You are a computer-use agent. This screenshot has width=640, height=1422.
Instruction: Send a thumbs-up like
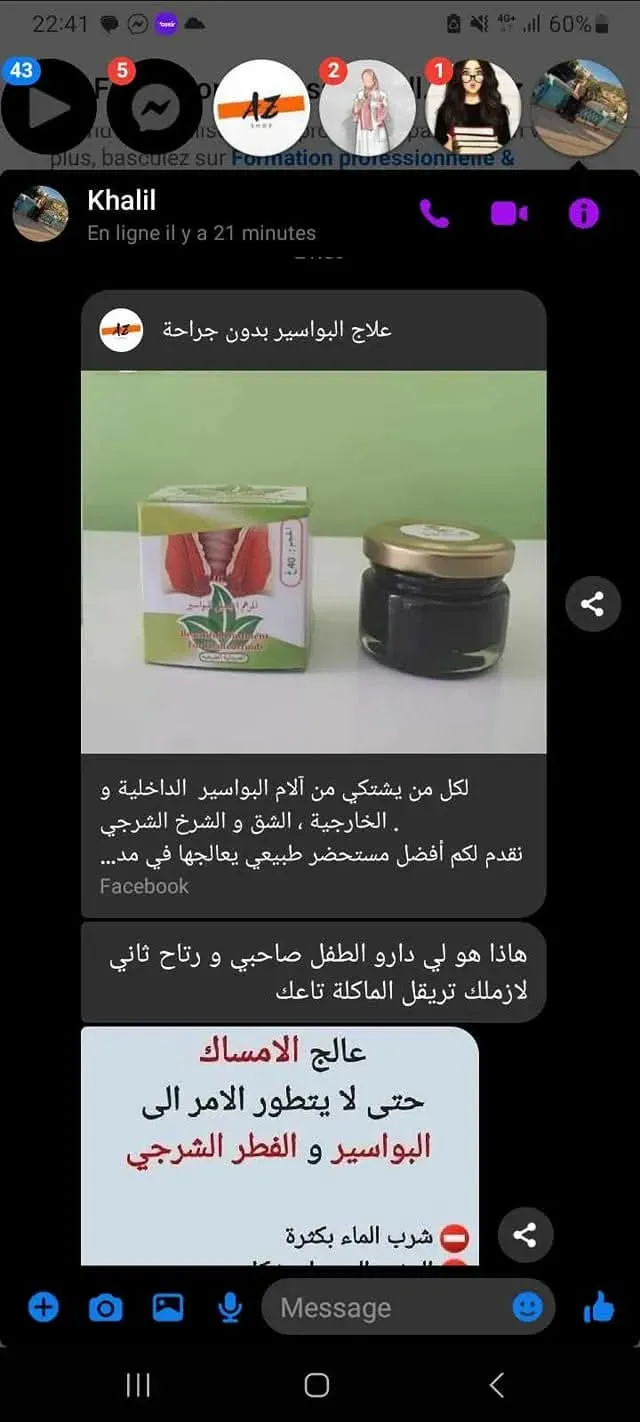598,1307
